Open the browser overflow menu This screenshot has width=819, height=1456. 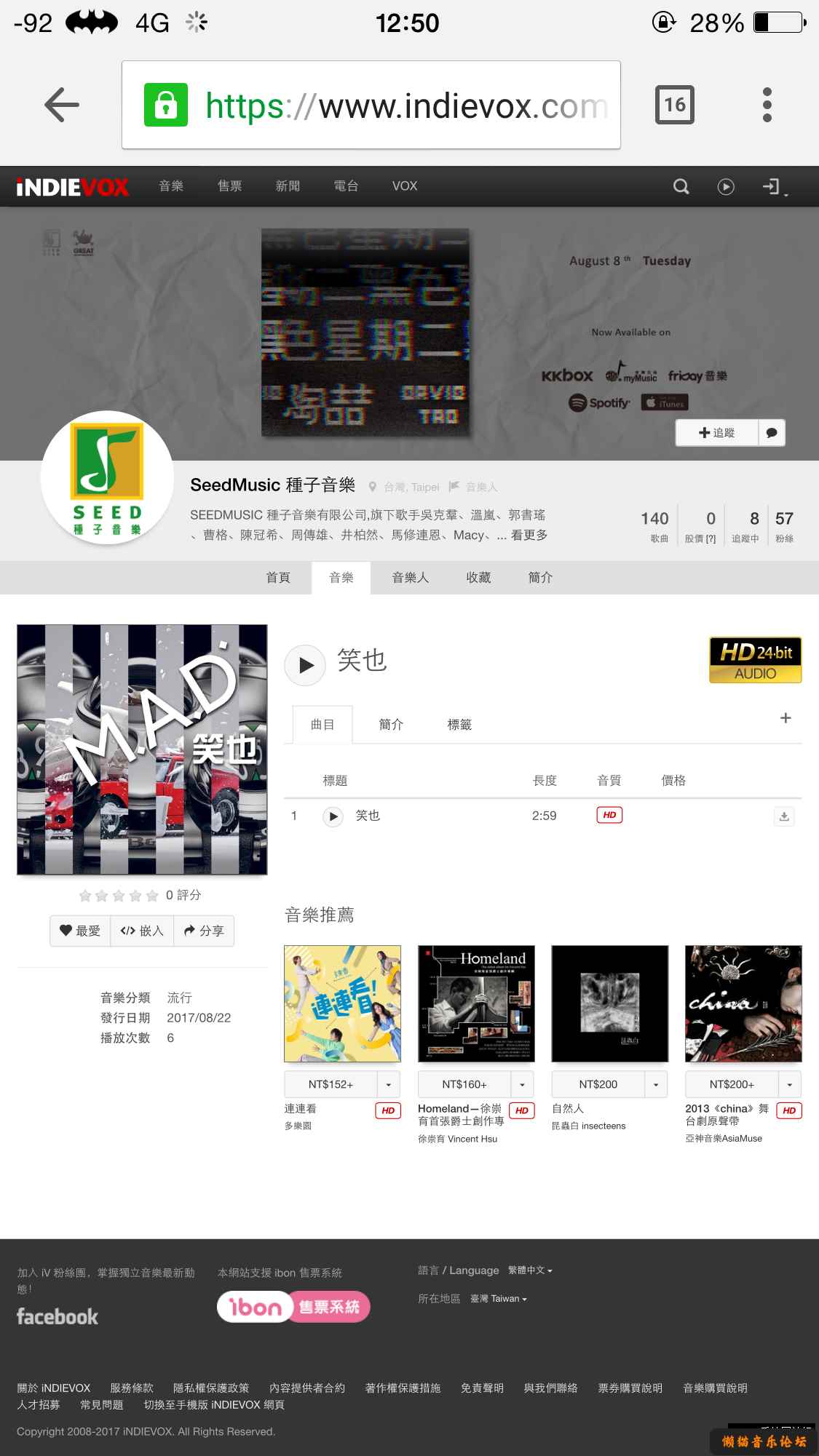coord(767,105)
